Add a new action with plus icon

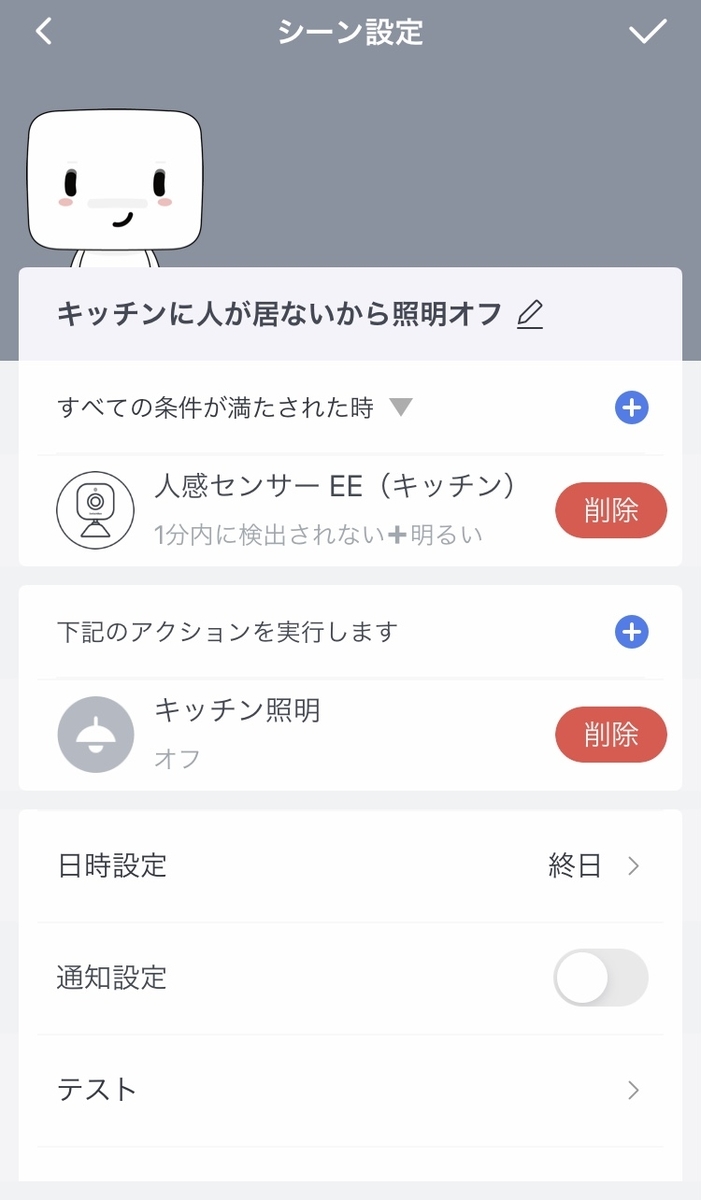631,632
